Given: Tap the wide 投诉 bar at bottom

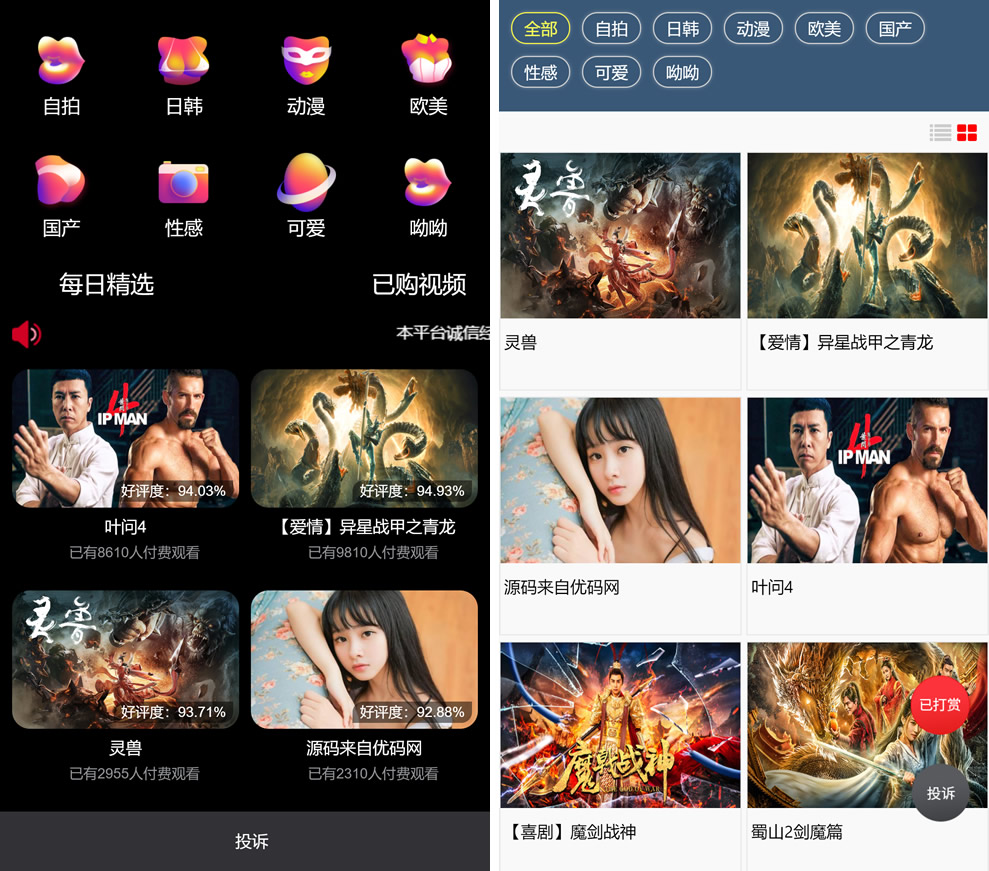Looking at the screenshot, I should pos(250,842).
